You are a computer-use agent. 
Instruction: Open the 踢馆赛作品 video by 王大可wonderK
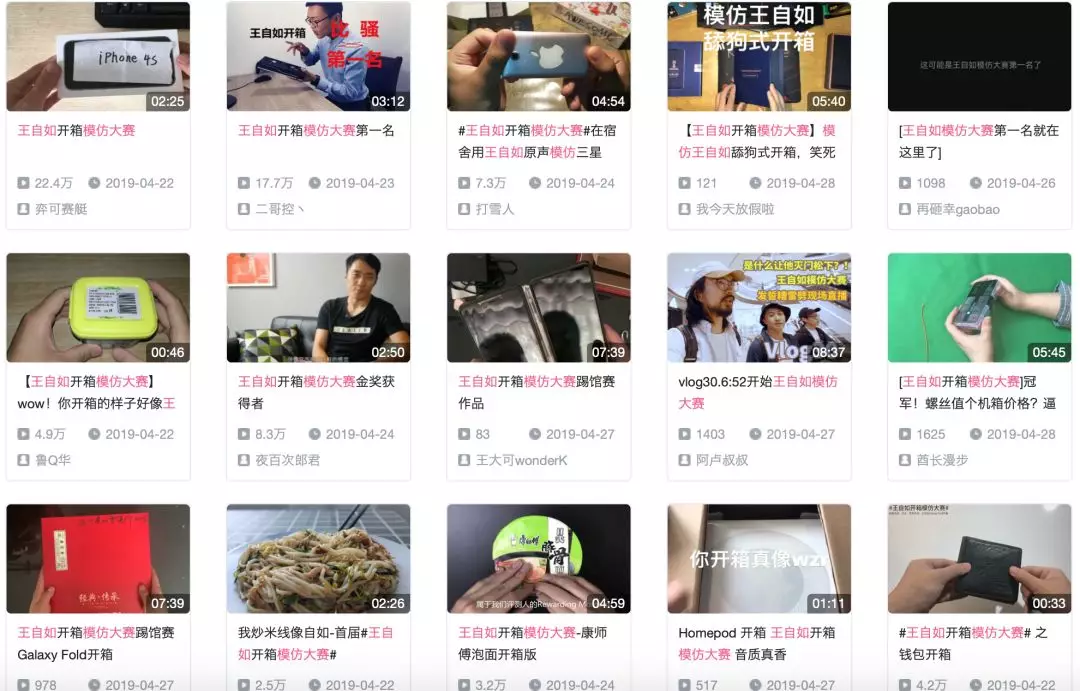(538, 307)
